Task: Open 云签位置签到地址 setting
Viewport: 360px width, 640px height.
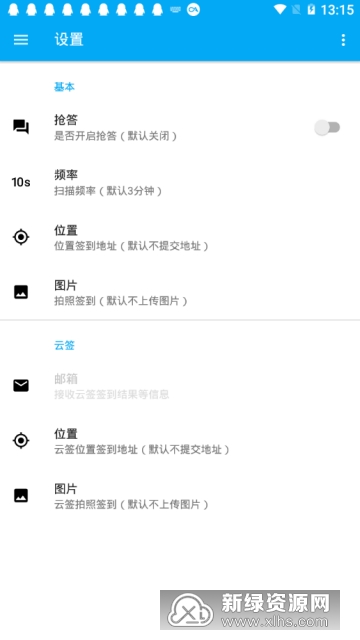Action: coord(180,441)
